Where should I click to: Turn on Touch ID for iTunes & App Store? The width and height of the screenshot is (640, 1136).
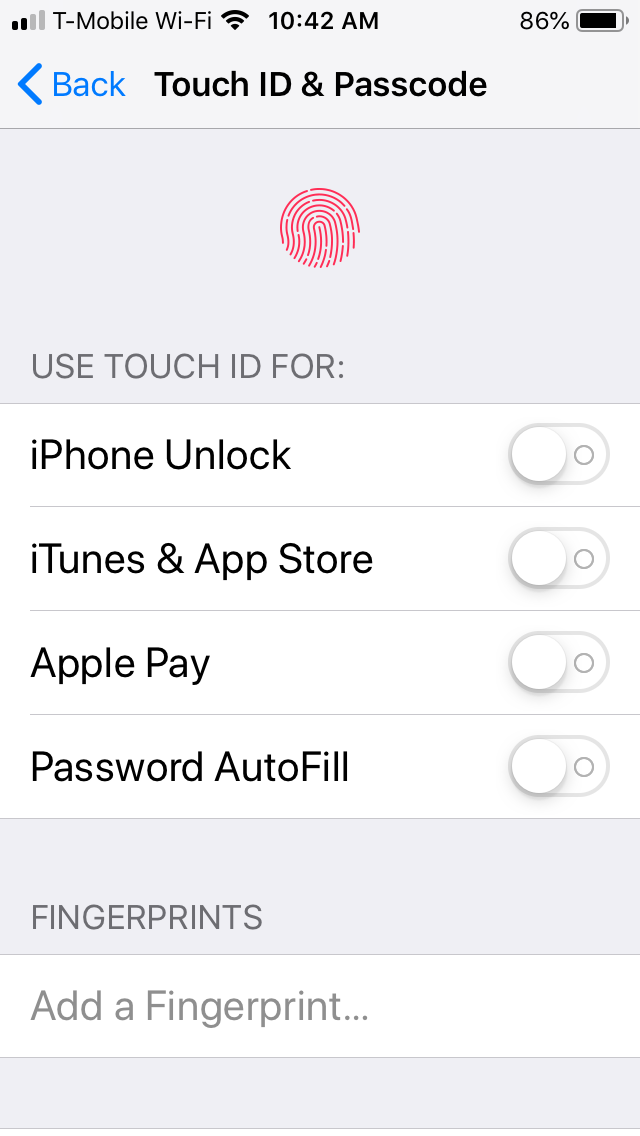coord(558,559)
